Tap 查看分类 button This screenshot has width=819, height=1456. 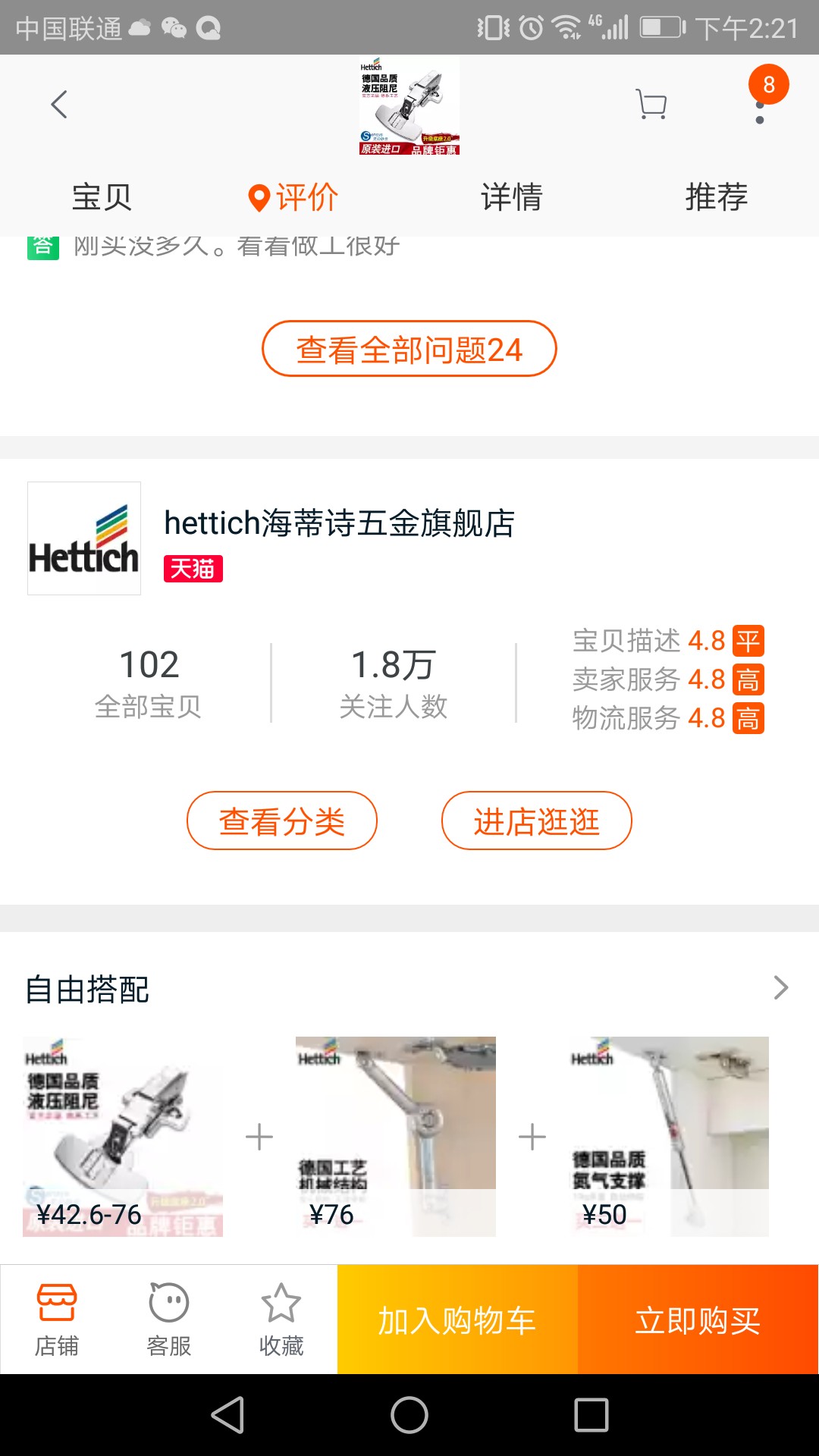tap(282, 821)
